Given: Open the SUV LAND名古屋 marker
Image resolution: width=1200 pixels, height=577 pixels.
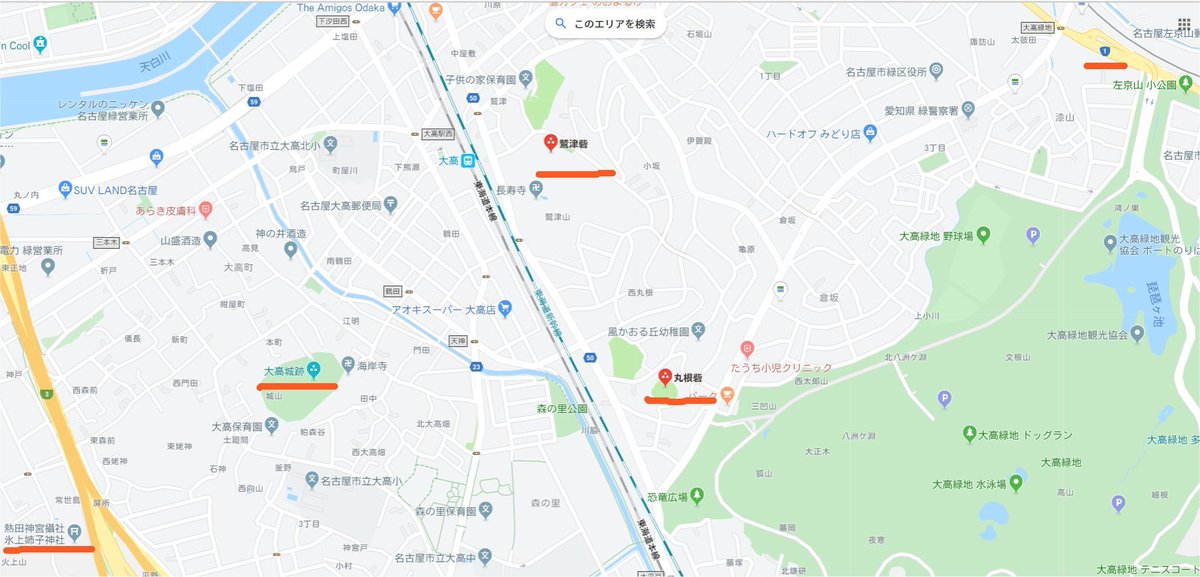Looking at the screenshot, I should 64,189.
